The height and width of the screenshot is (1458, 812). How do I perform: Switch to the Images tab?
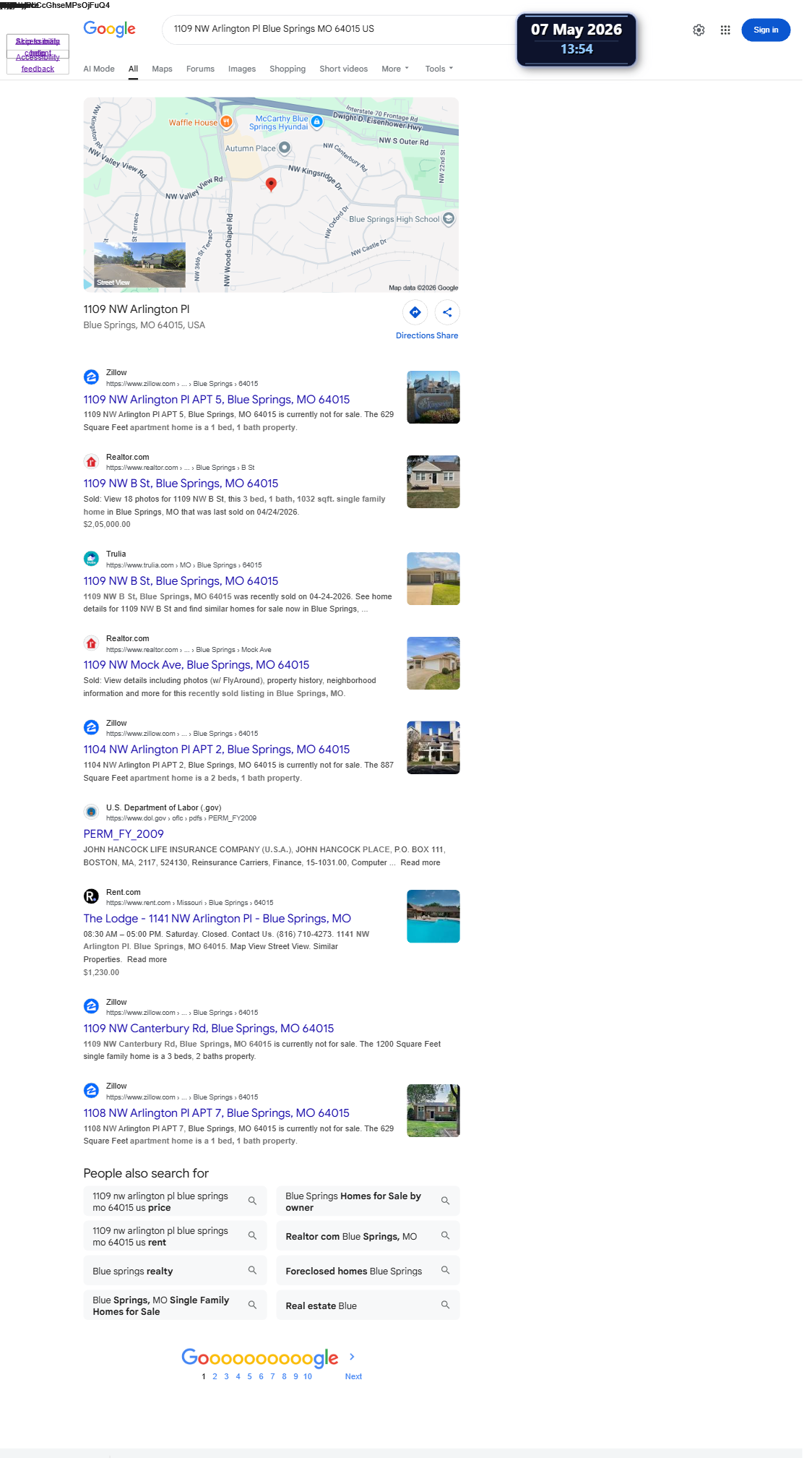click(x=242, y=69)
